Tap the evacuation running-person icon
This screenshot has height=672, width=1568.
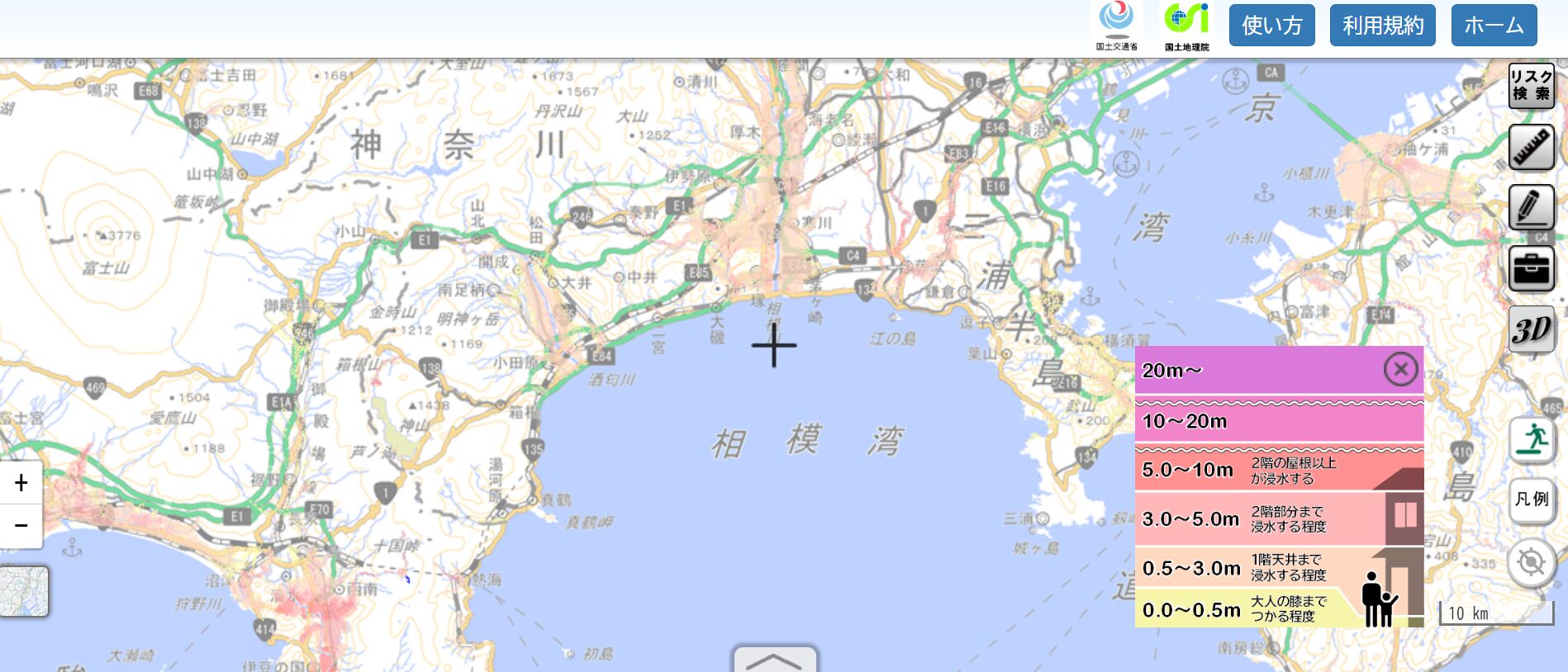coord(1532,439)
